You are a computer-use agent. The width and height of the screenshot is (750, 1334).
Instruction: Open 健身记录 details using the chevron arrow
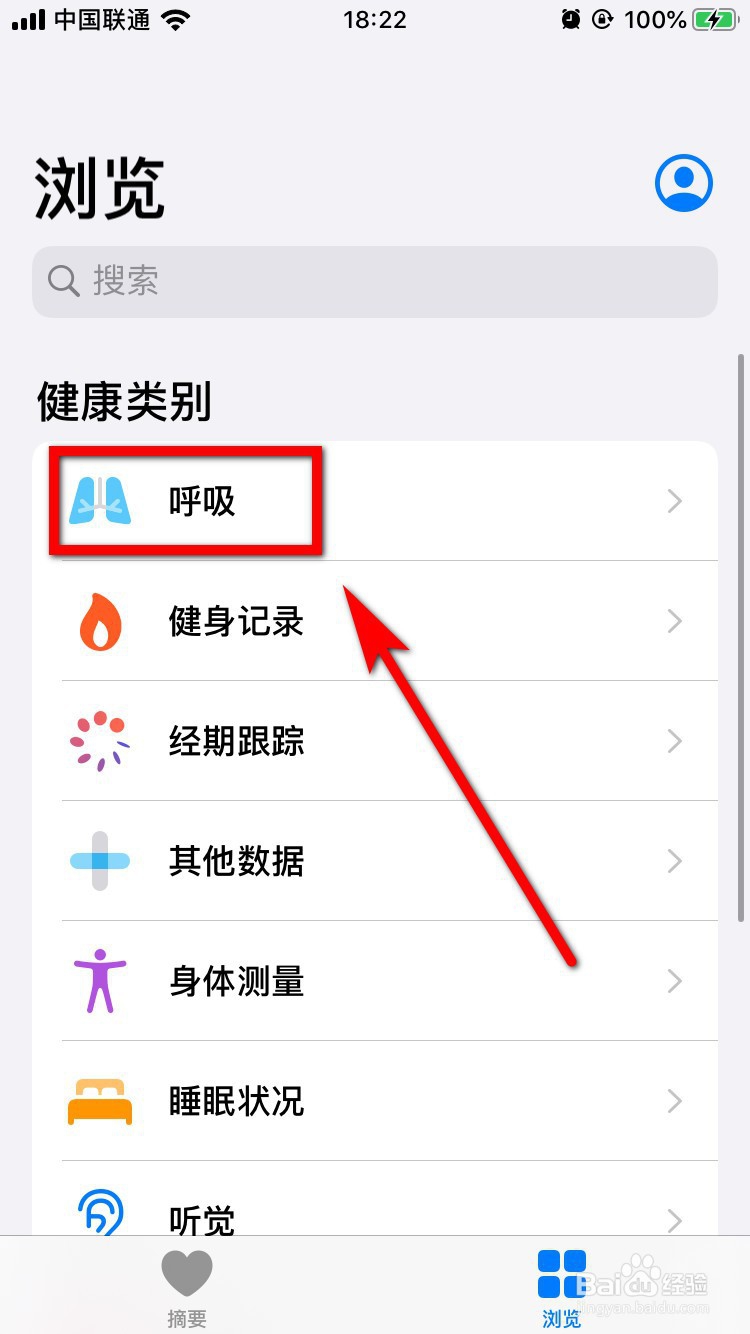coord(675,621)
